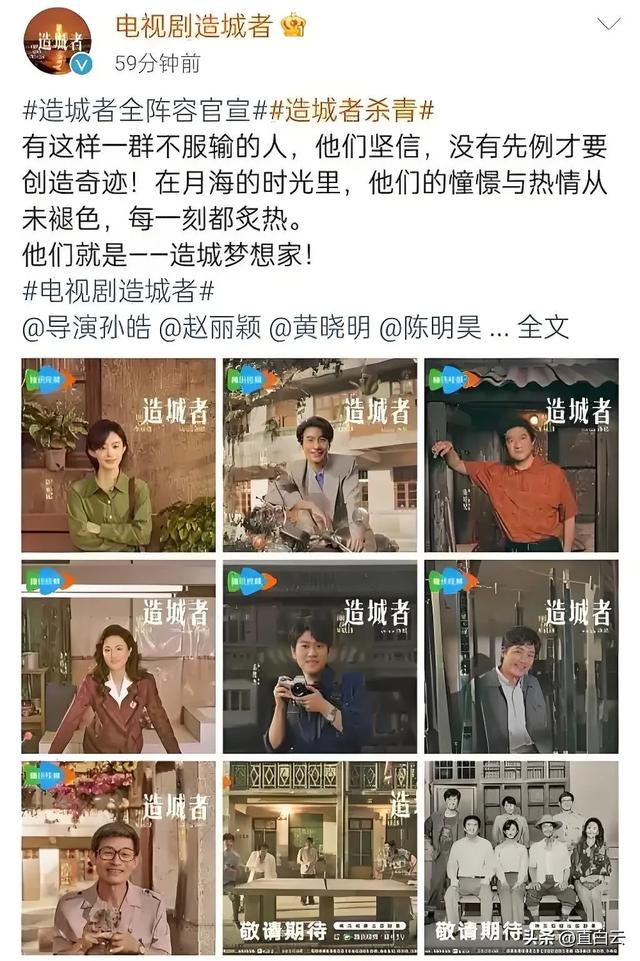Screen dimensions: 640x961
Task: Open the poster of woman in green shirt
Action: (118, 455)
